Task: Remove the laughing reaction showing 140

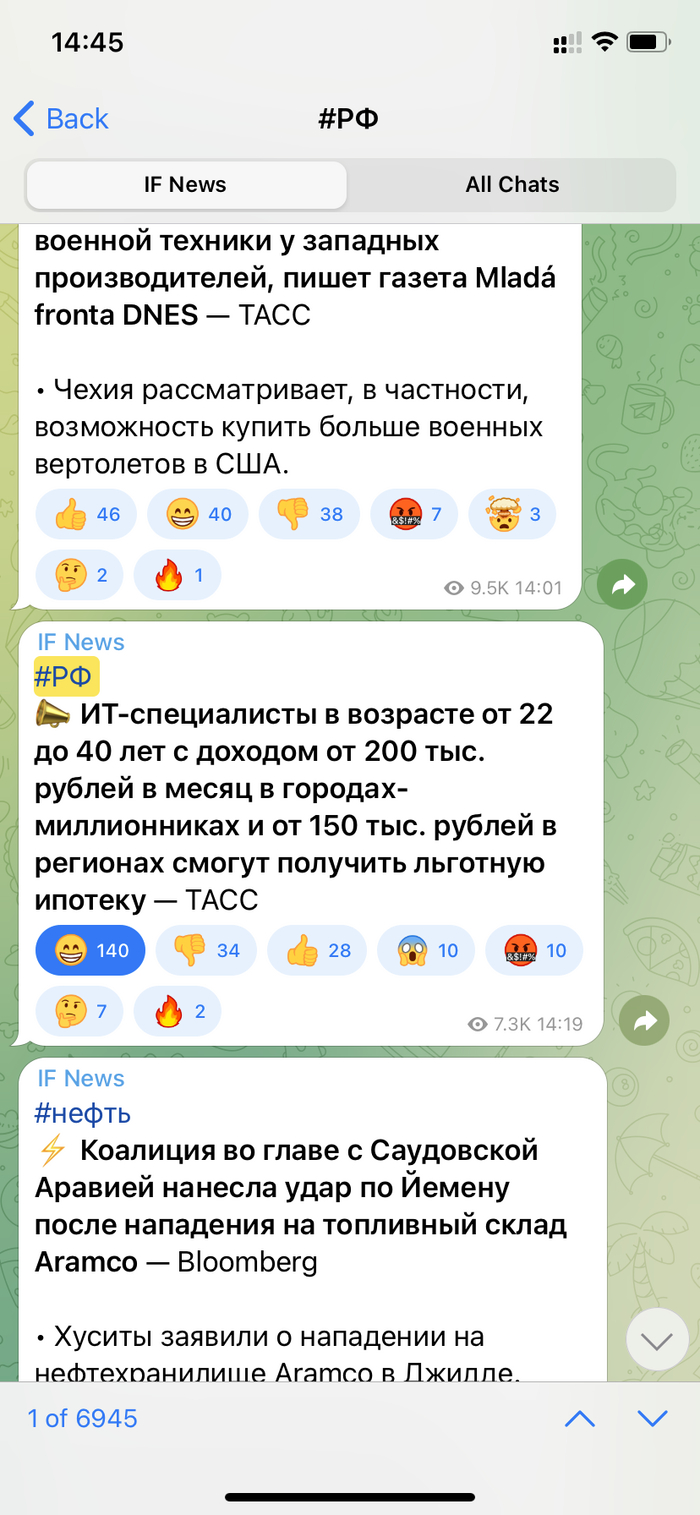Action: click(90, 950)
